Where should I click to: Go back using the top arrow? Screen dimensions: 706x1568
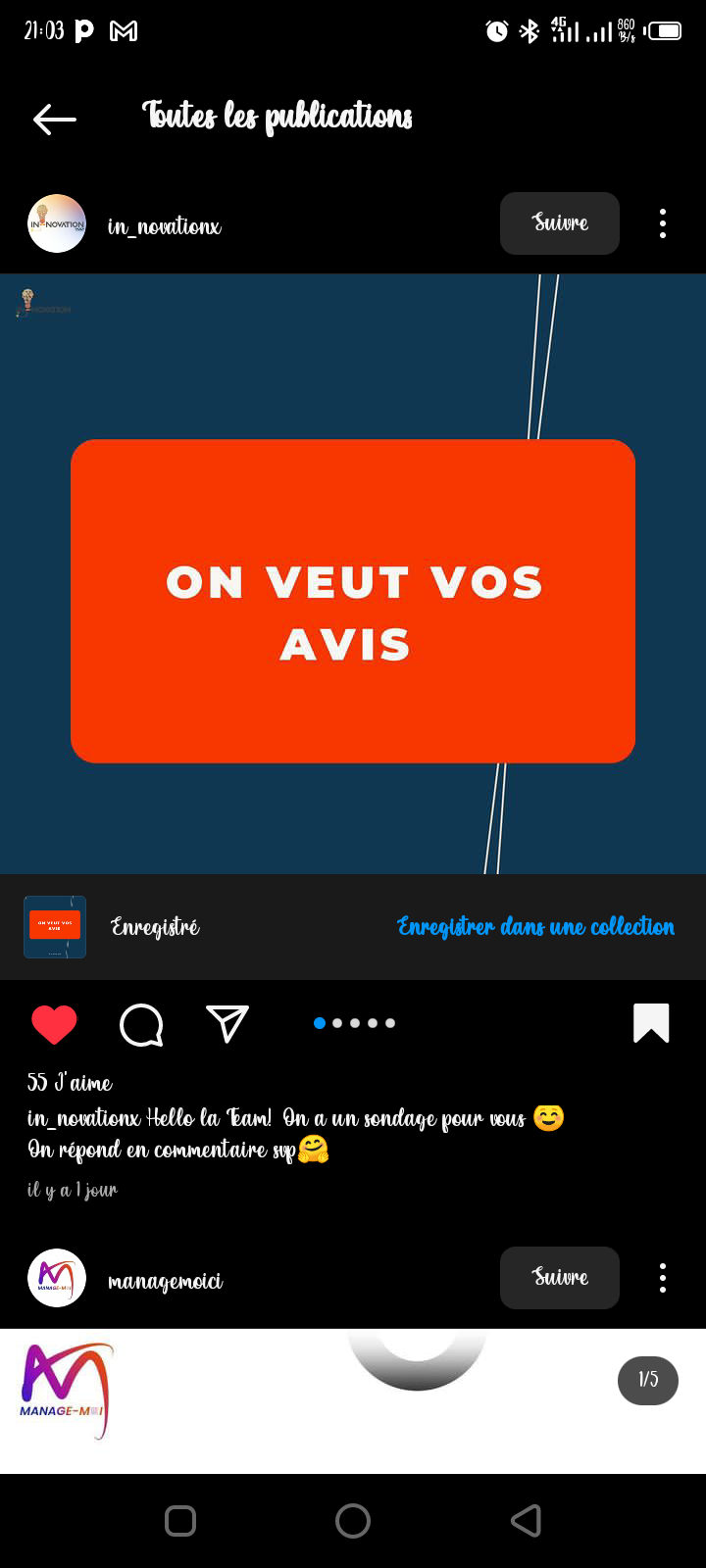click(x=54, y=119)
